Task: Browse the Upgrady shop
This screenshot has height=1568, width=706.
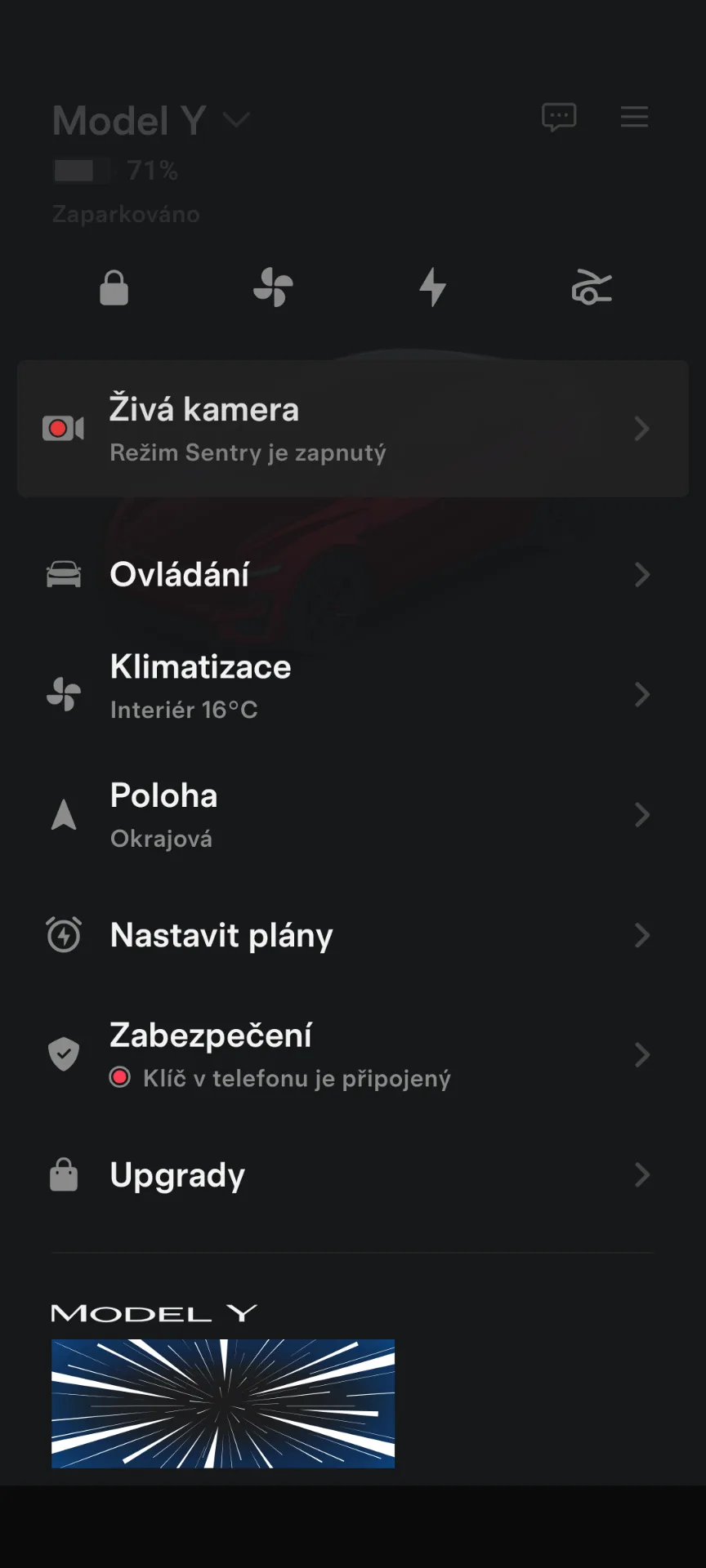Action: [x=353, y=1175]
